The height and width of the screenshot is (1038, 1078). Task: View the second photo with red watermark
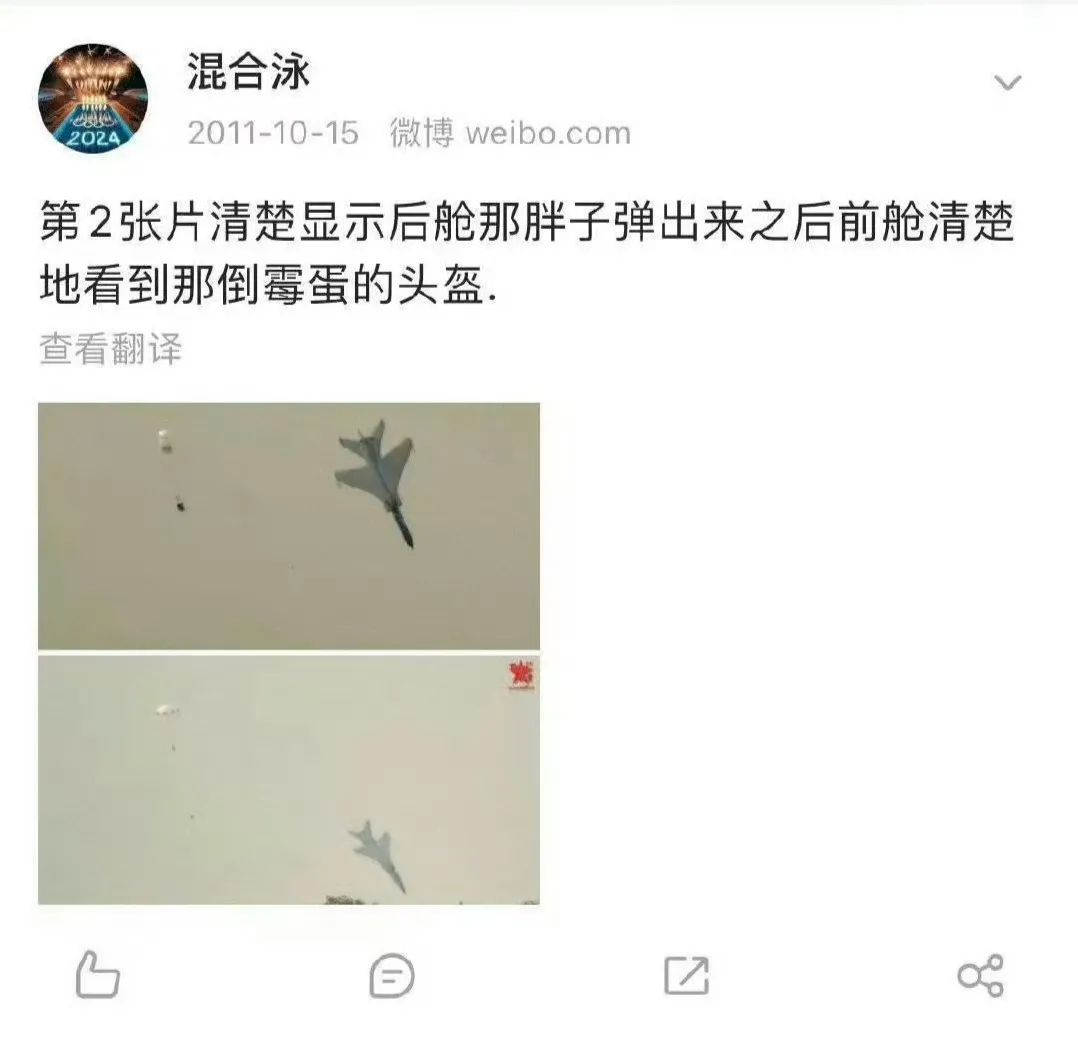289,780
